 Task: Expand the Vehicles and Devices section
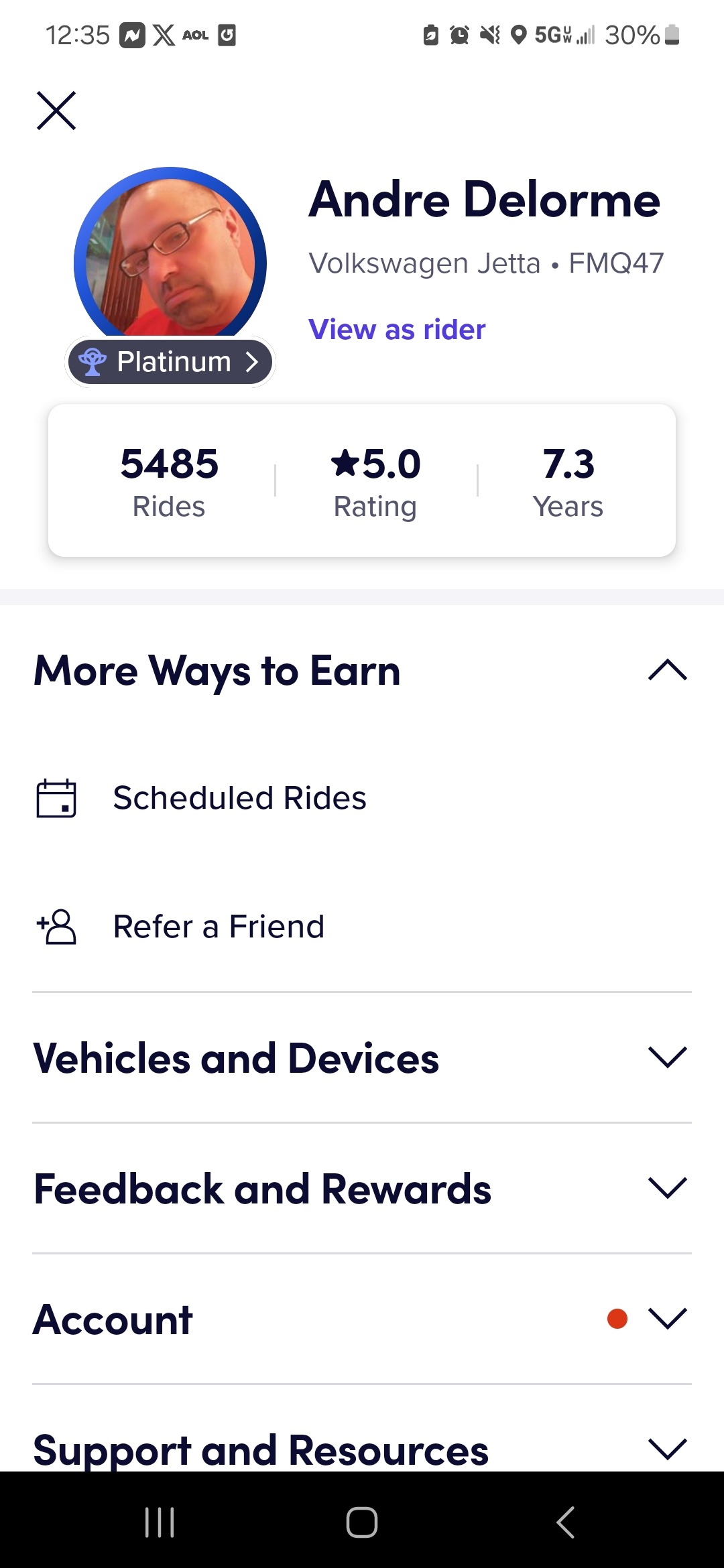[667, 1057]
